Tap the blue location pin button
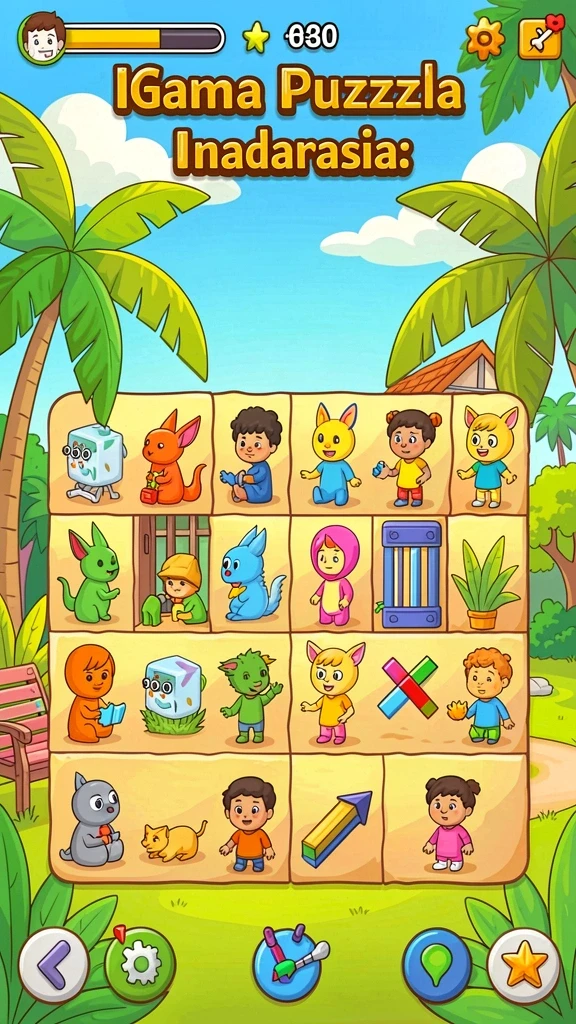 (x=437, y=965)
